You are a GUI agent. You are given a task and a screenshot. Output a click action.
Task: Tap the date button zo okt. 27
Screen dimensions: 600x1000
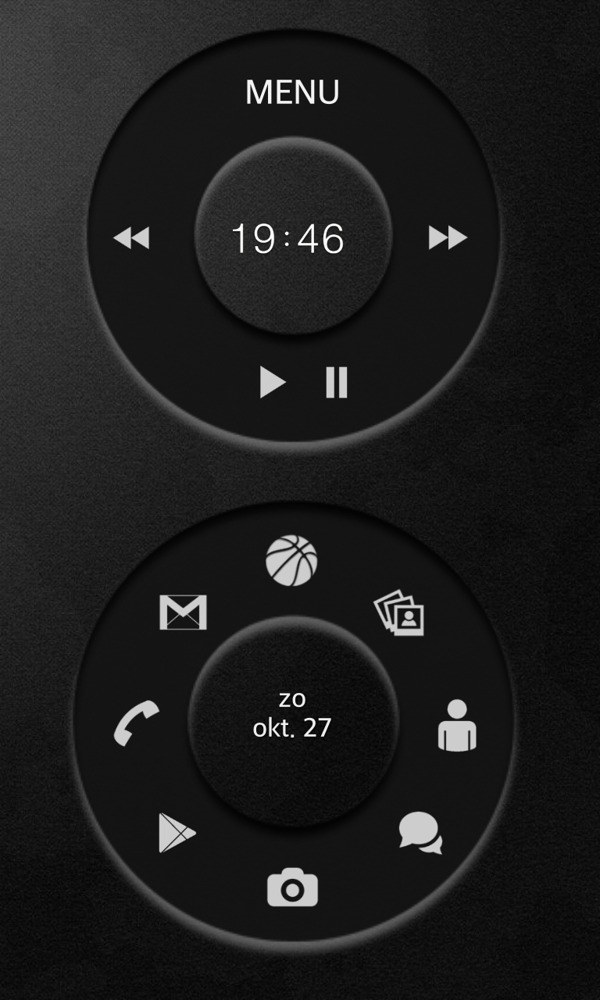pyautogui.click(x=292, y=714)
